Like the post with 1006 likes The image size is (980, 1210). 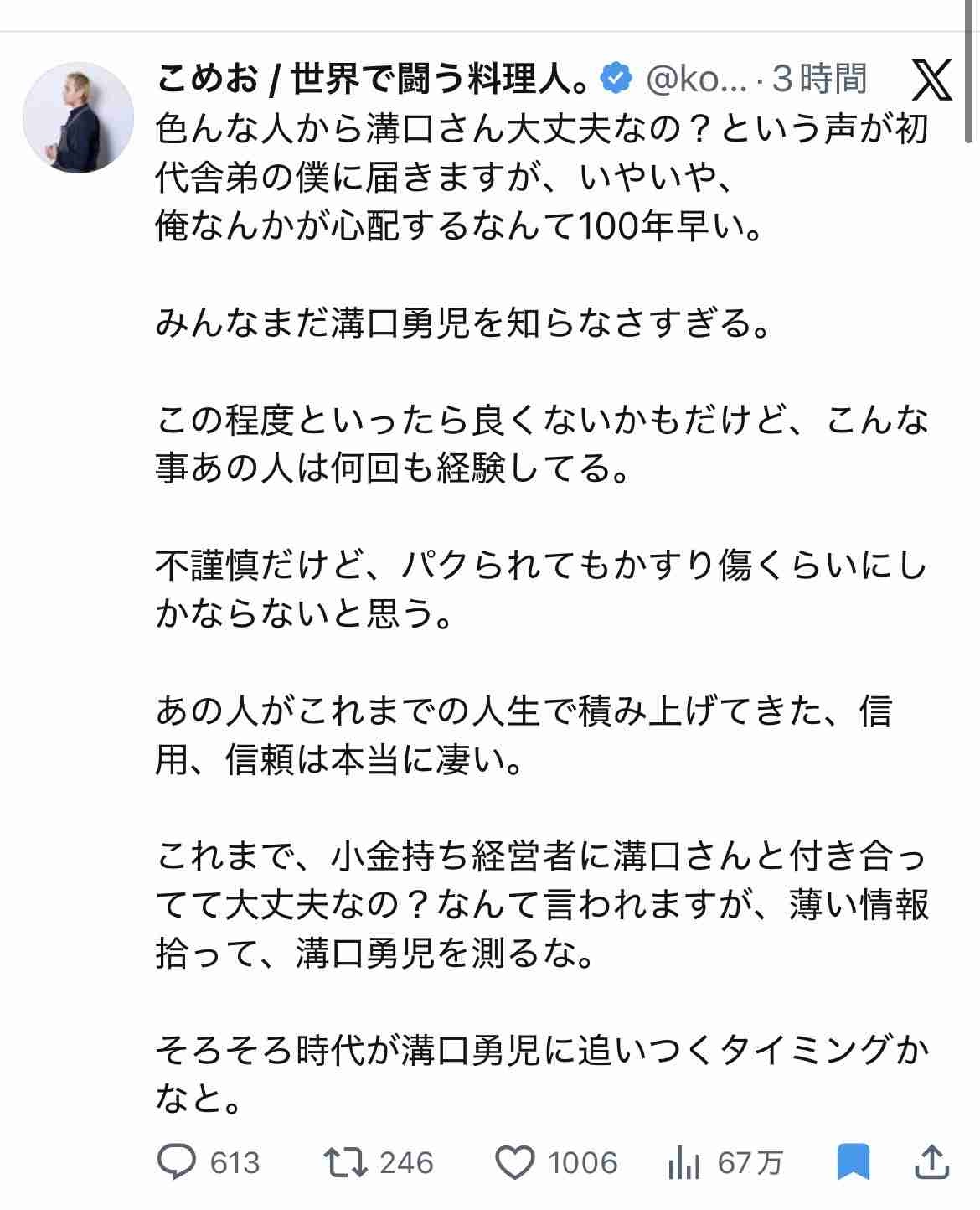(x=514, y=1162)
